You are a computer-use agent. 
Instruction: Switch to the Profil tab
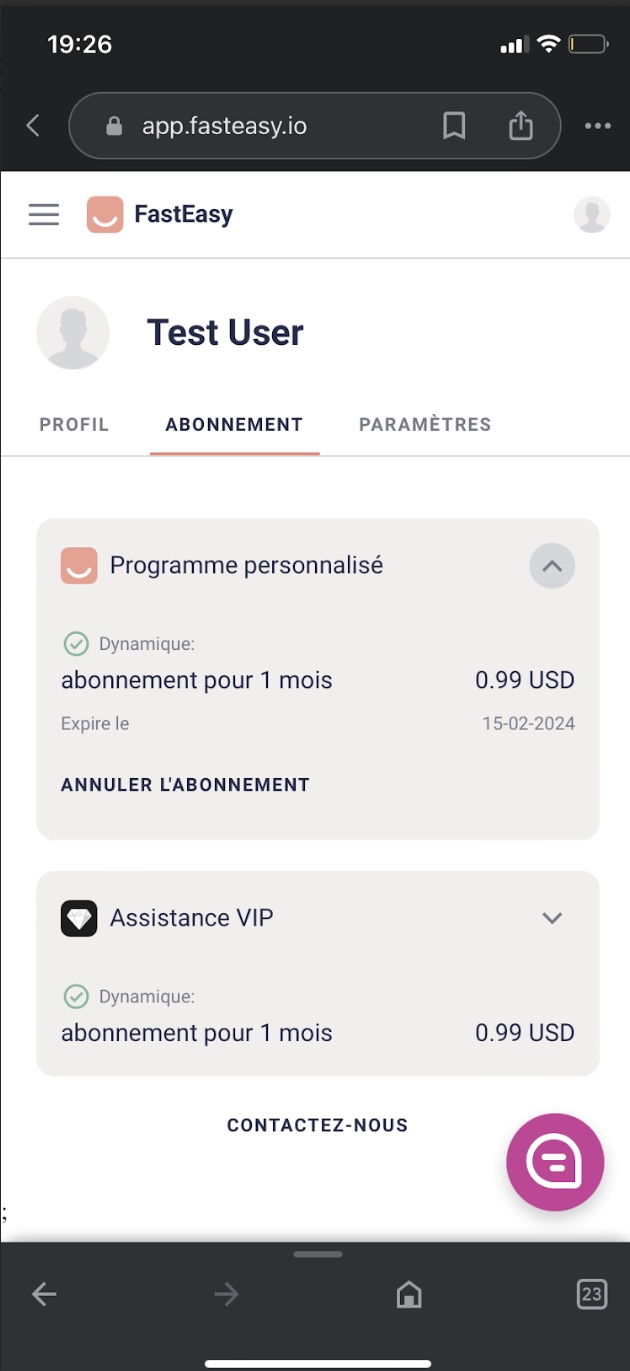74,425
